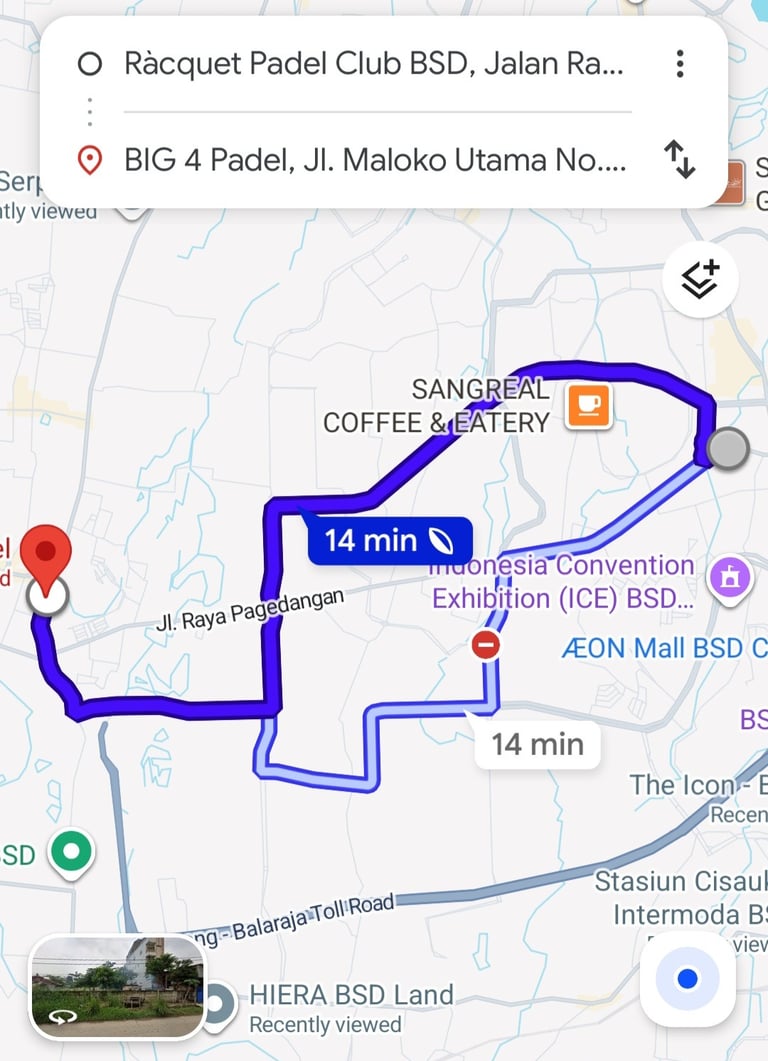The image size is (768, 1061).
Task: Open the HIERA BSD Land place
Action: [x=351, y=995]
